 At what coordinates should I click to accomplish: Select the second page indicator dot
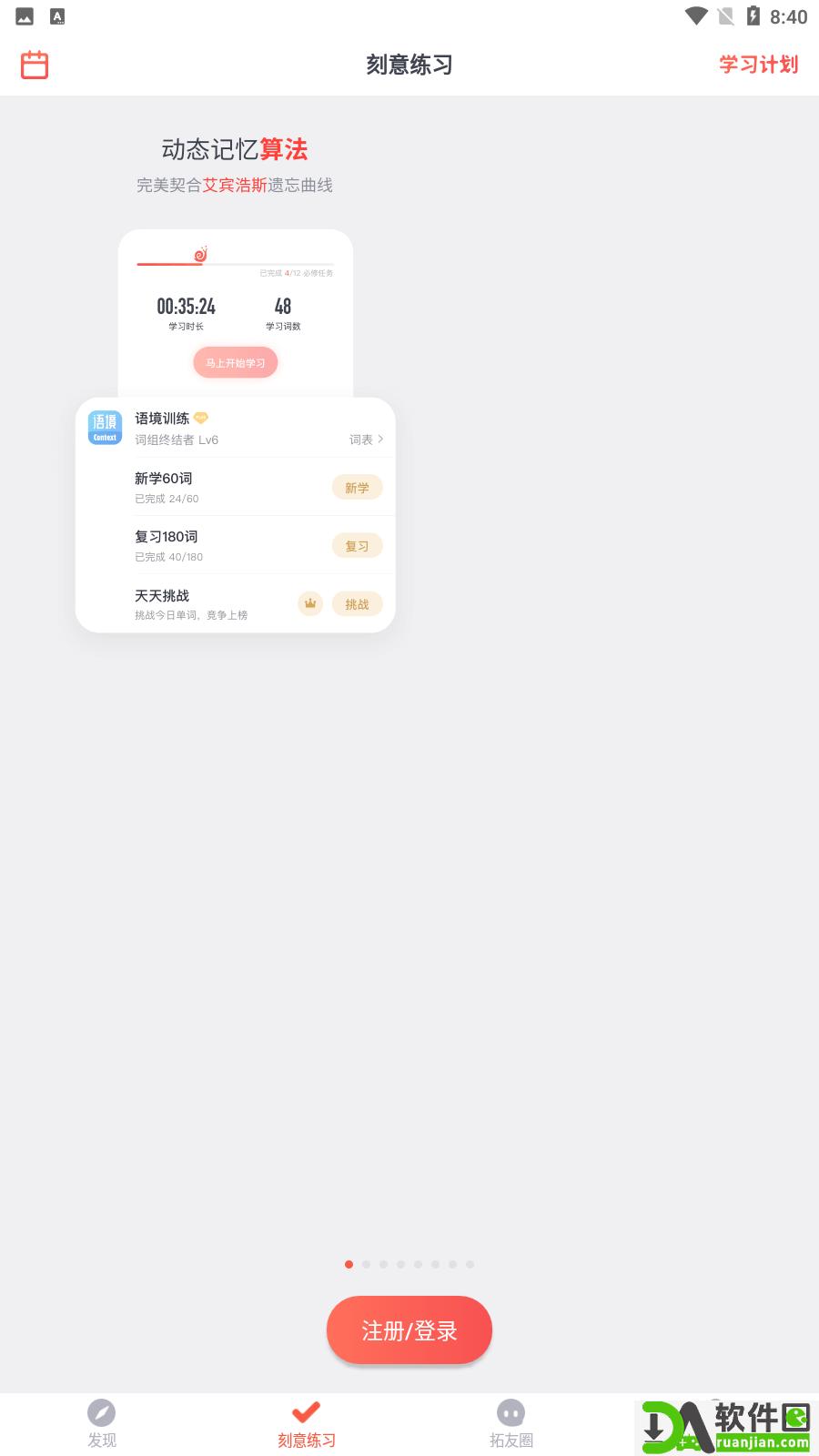(367, 1264)
